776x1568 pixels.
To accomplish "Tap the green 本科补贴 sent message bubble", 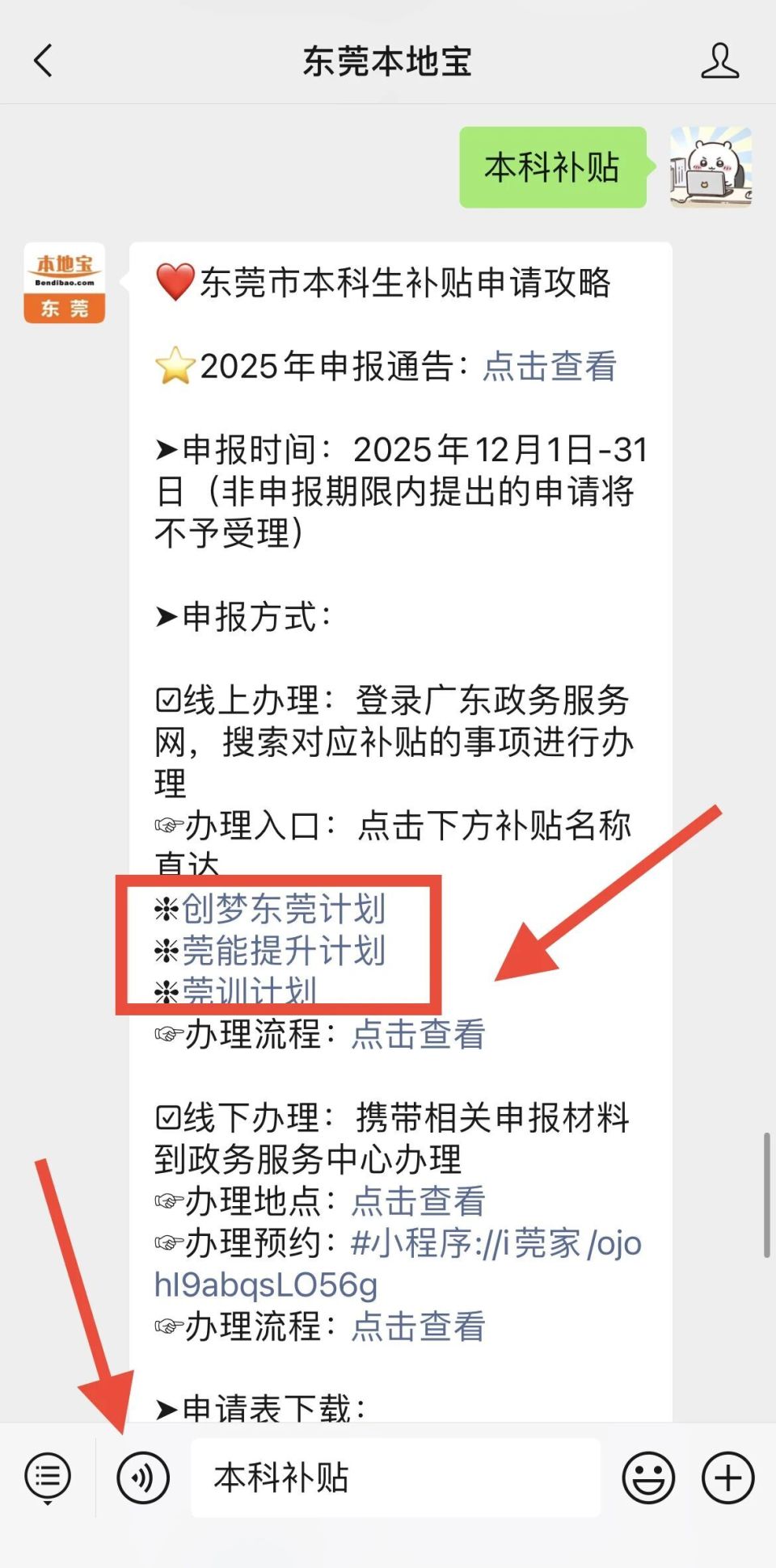I will (552, 167).
